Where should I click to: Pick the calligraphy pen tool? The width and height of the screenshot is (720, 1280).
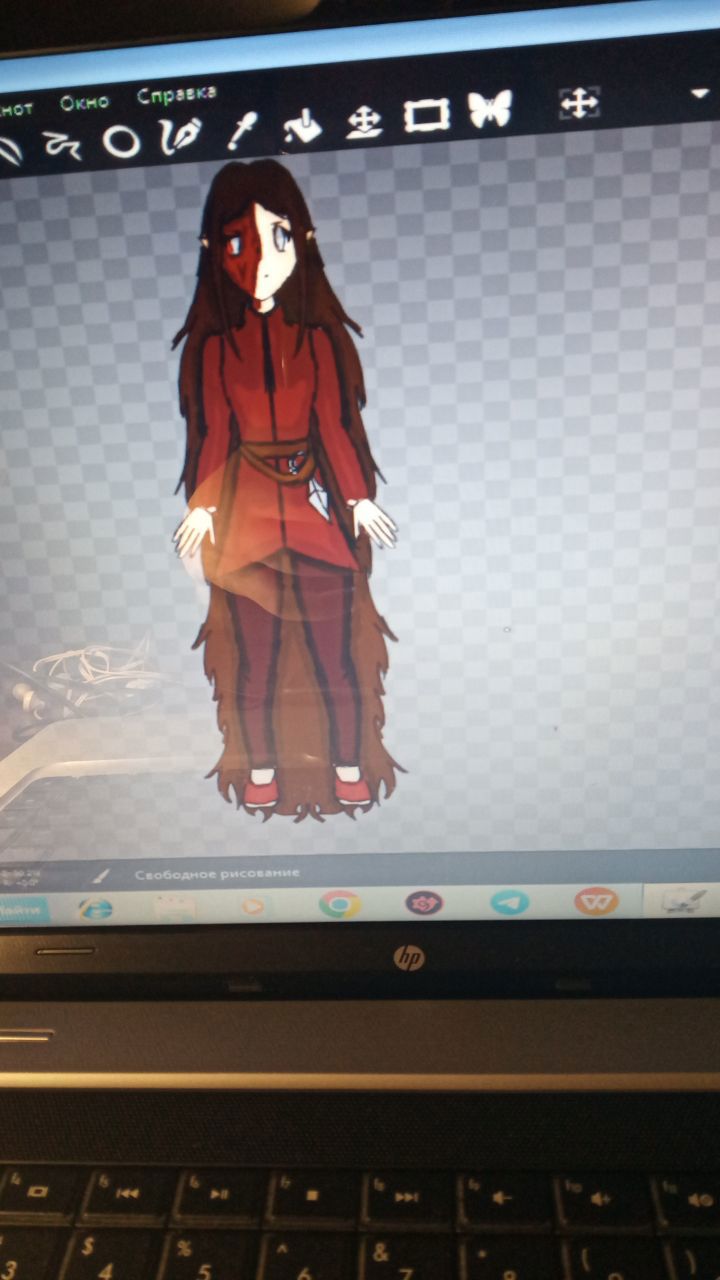180,134
